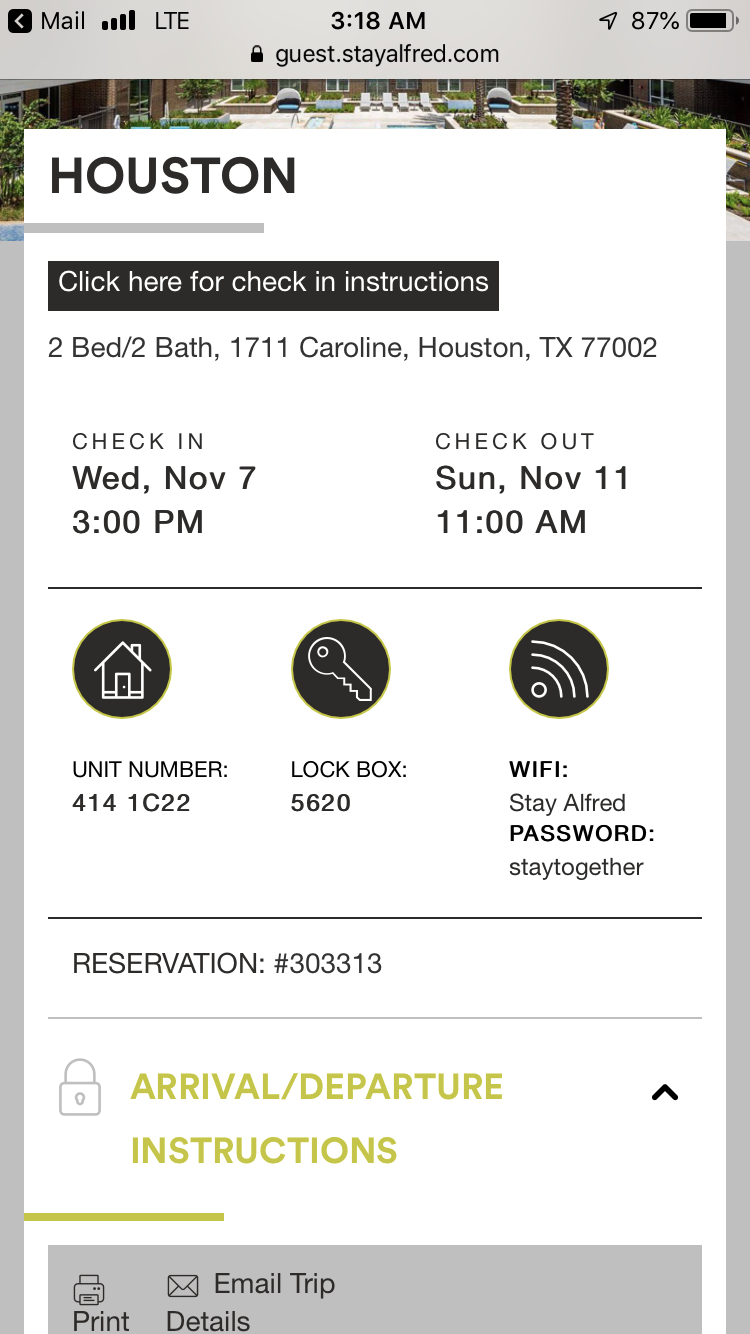Collapse the Arrival/Departure Instructions section
Image resolution: width=750 pixels, height=1334 pixels.
click(x=664, y=1093)
